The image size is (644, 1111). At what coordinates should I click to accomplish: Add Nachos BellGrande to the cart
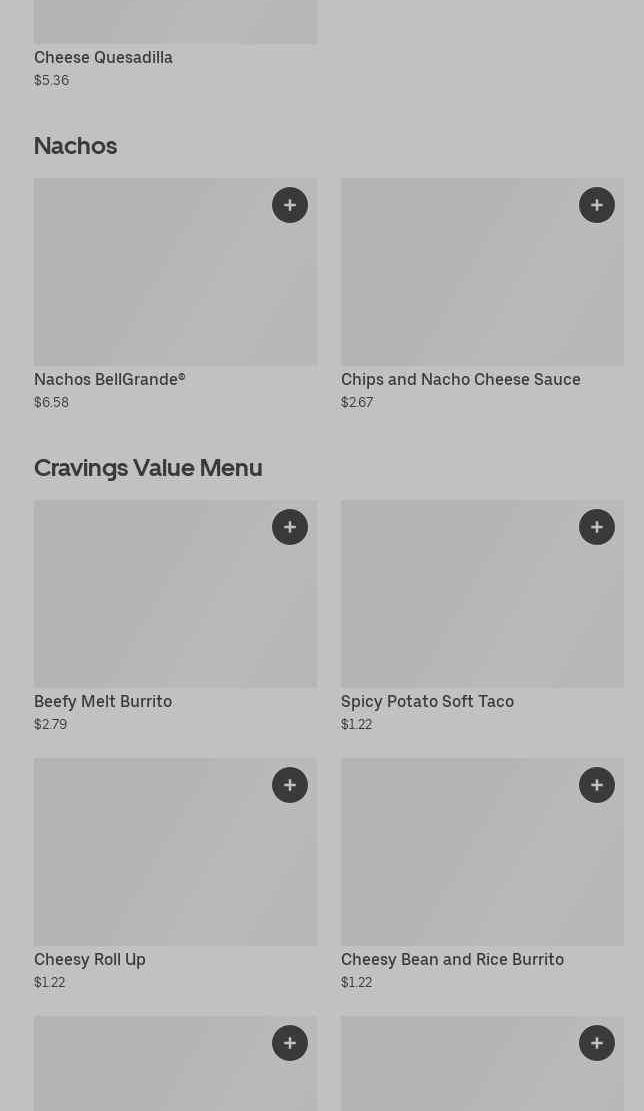coord(290,205)
